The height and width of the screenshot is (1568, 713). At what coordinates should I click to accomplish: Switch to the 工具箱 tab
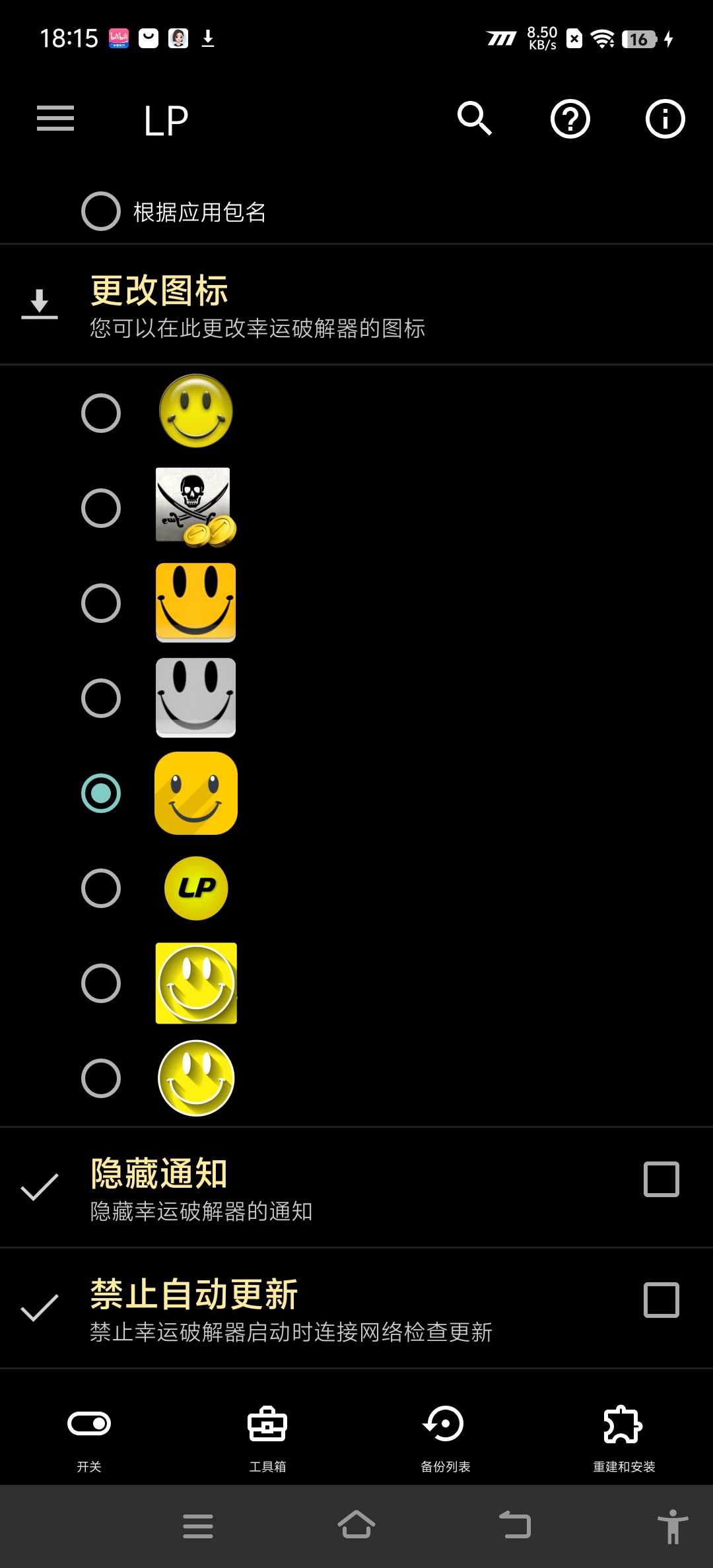(267, 1436)
